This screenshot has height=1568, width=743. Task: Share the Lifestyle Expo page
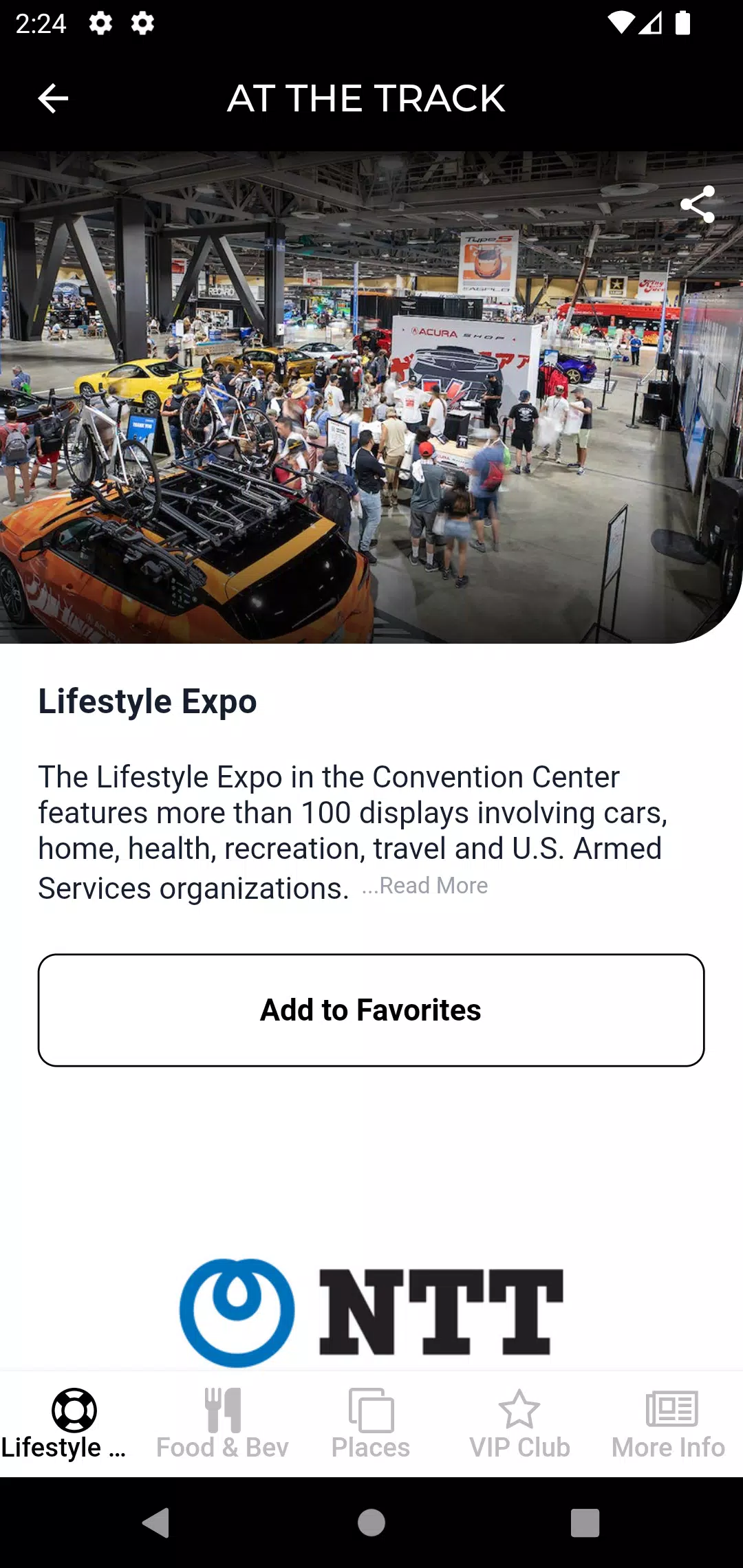(x=697, y=204)
